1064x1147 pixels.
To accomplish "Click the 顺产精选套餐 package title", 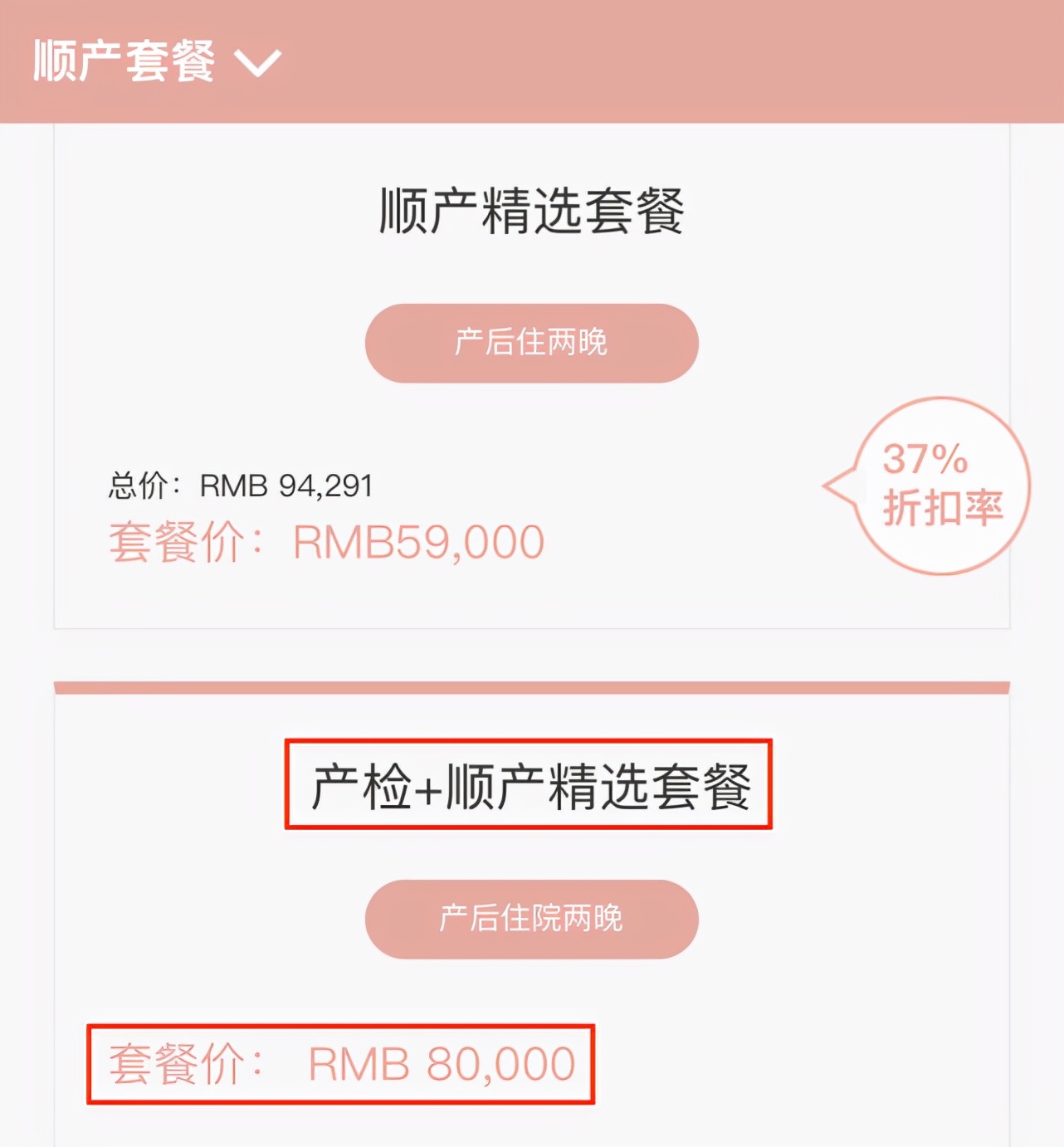I will coord(531,209).
